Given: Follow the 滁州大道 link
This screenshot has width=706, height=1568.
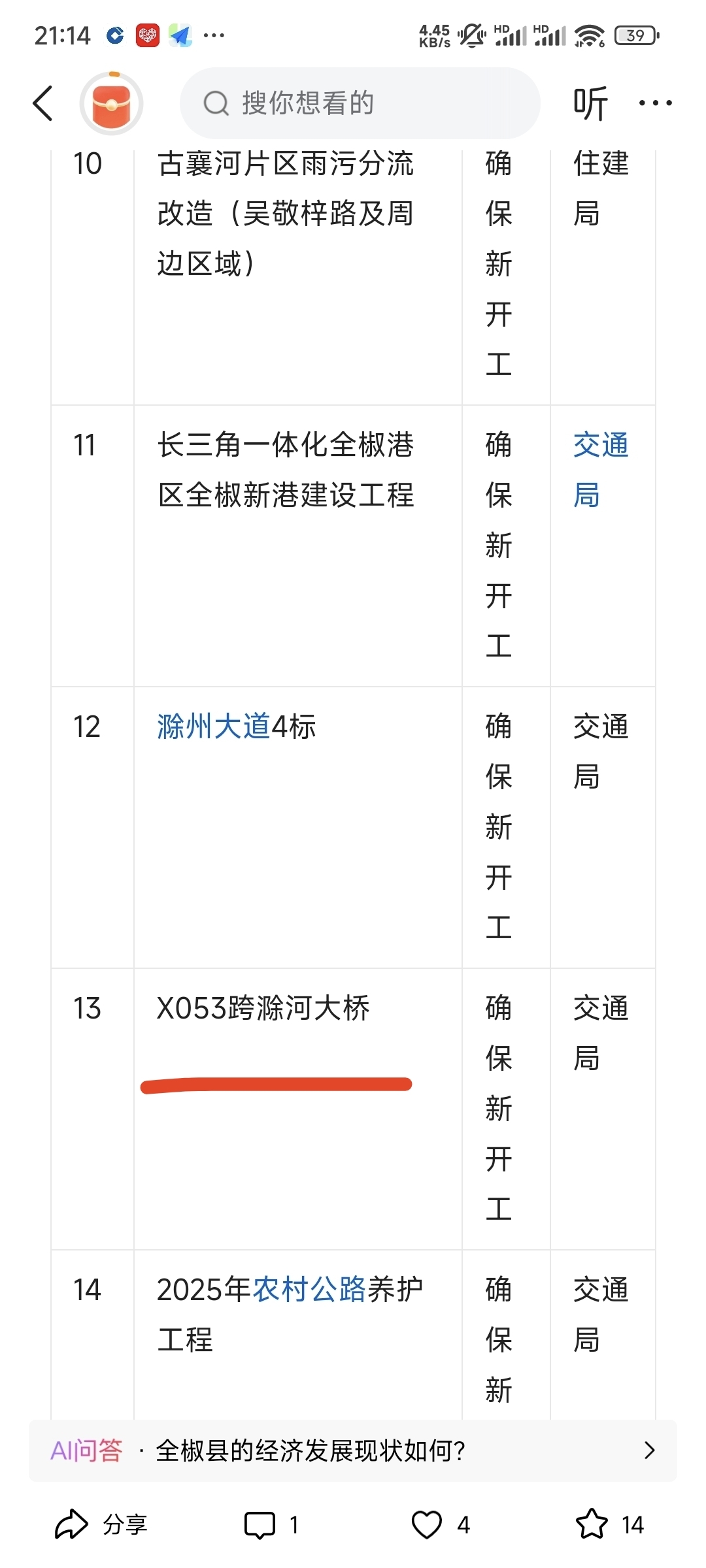Looking at the screenshot, I should coord(214,727).
